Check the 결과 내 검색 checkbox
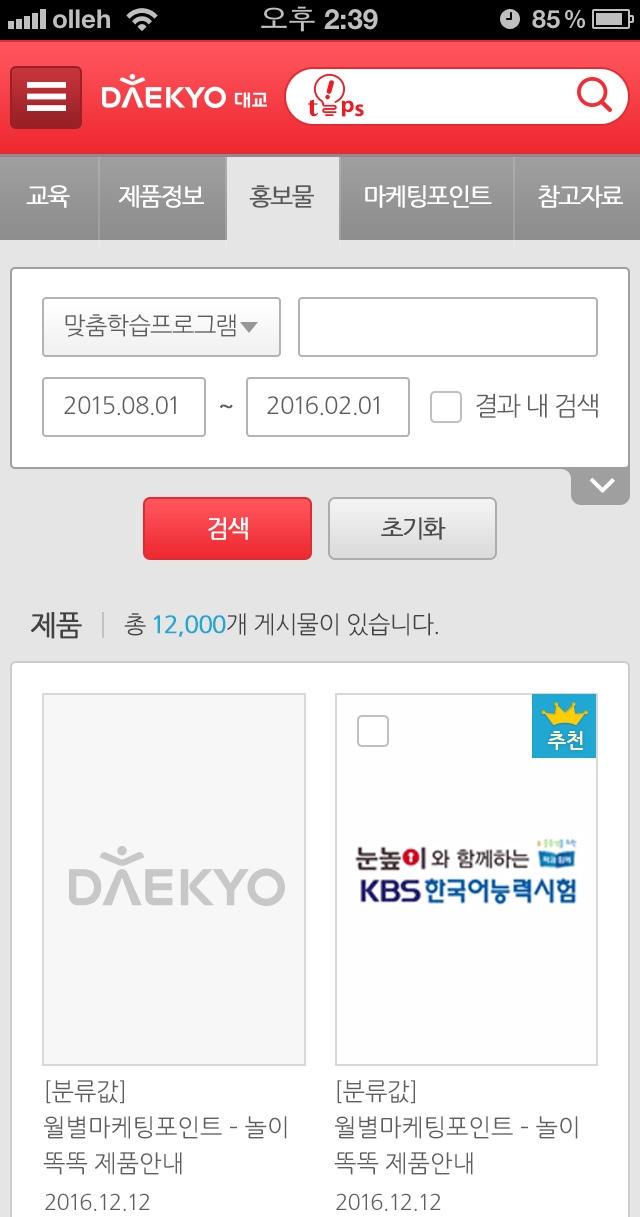 click(x=446, y=407)
